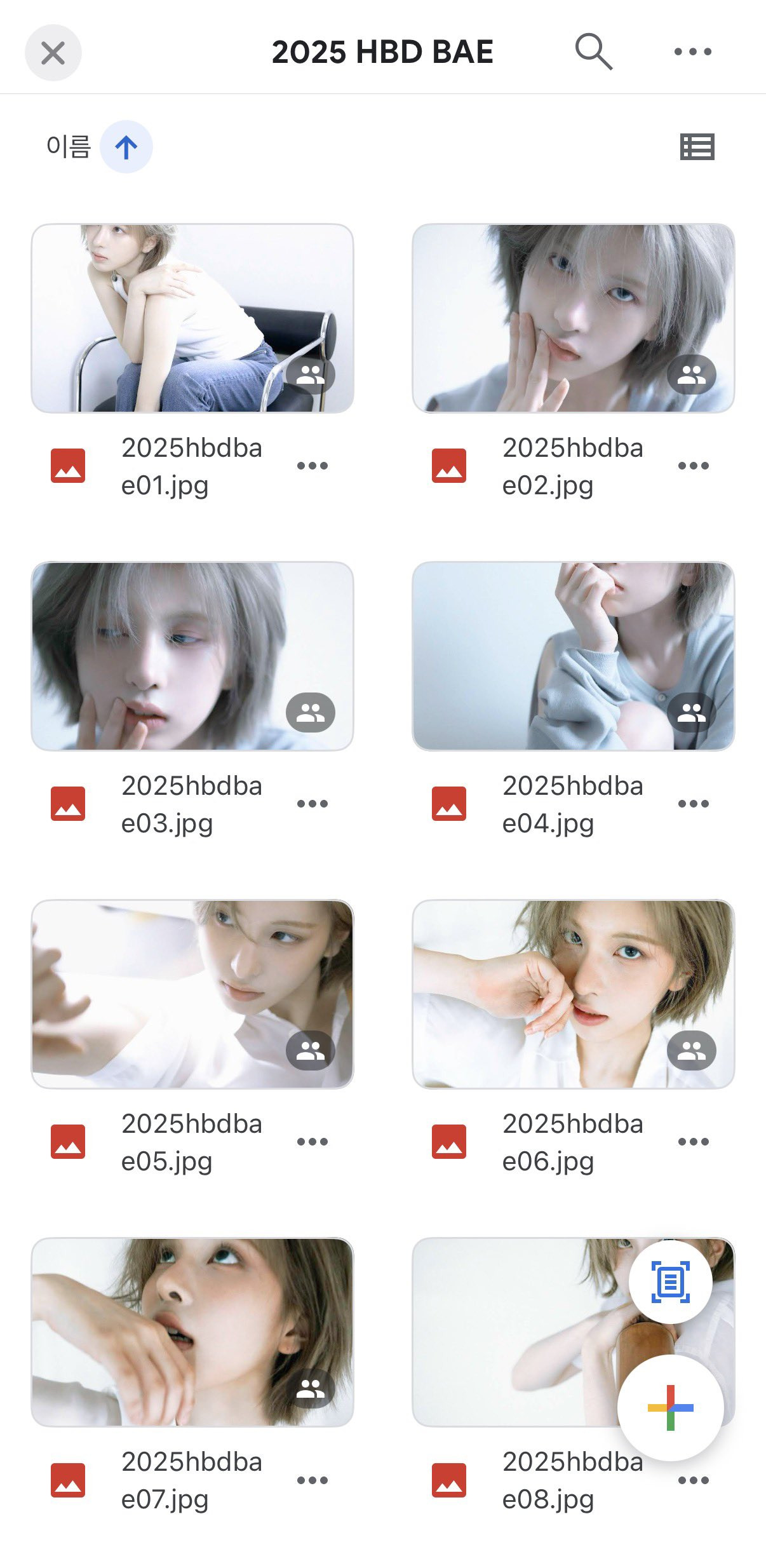The image size is (766, 1568).
Task: Click the shared-people badge on 2025hbdbae01.jpg thumbnail
Action: click(x=312, y=375)
